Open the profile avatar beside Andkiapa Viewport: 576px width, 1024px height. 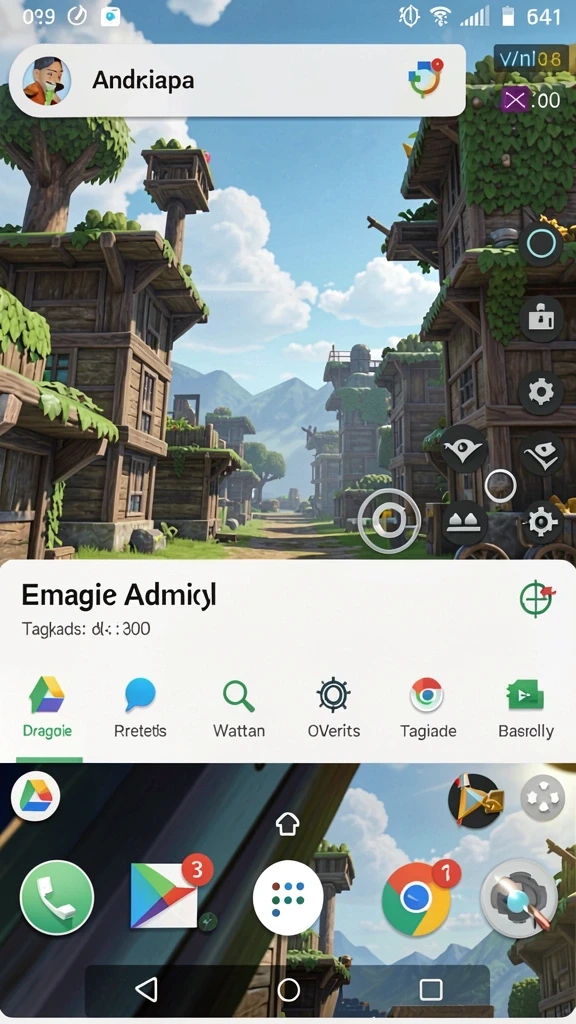(x=46, y=80)
